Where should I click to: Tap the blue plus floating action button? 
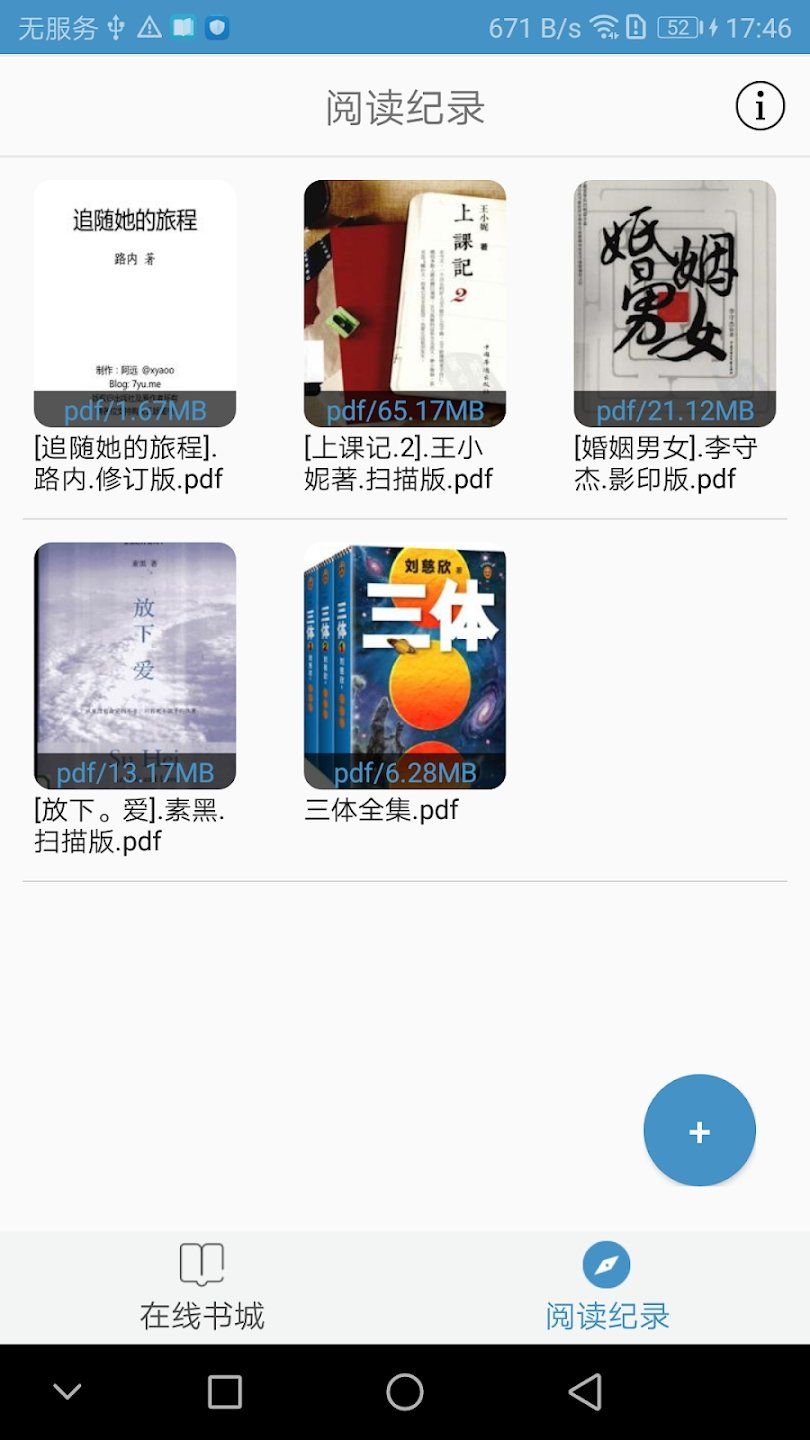click(x=698, y=1130)
